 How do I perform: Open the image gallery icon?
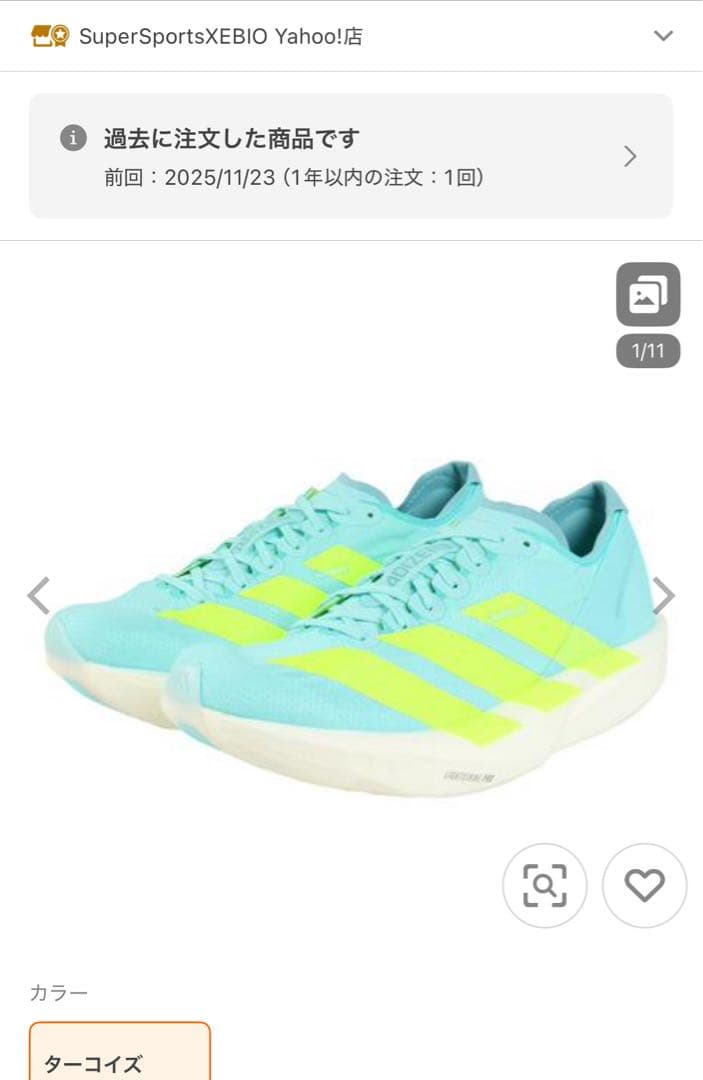point(648,295)
